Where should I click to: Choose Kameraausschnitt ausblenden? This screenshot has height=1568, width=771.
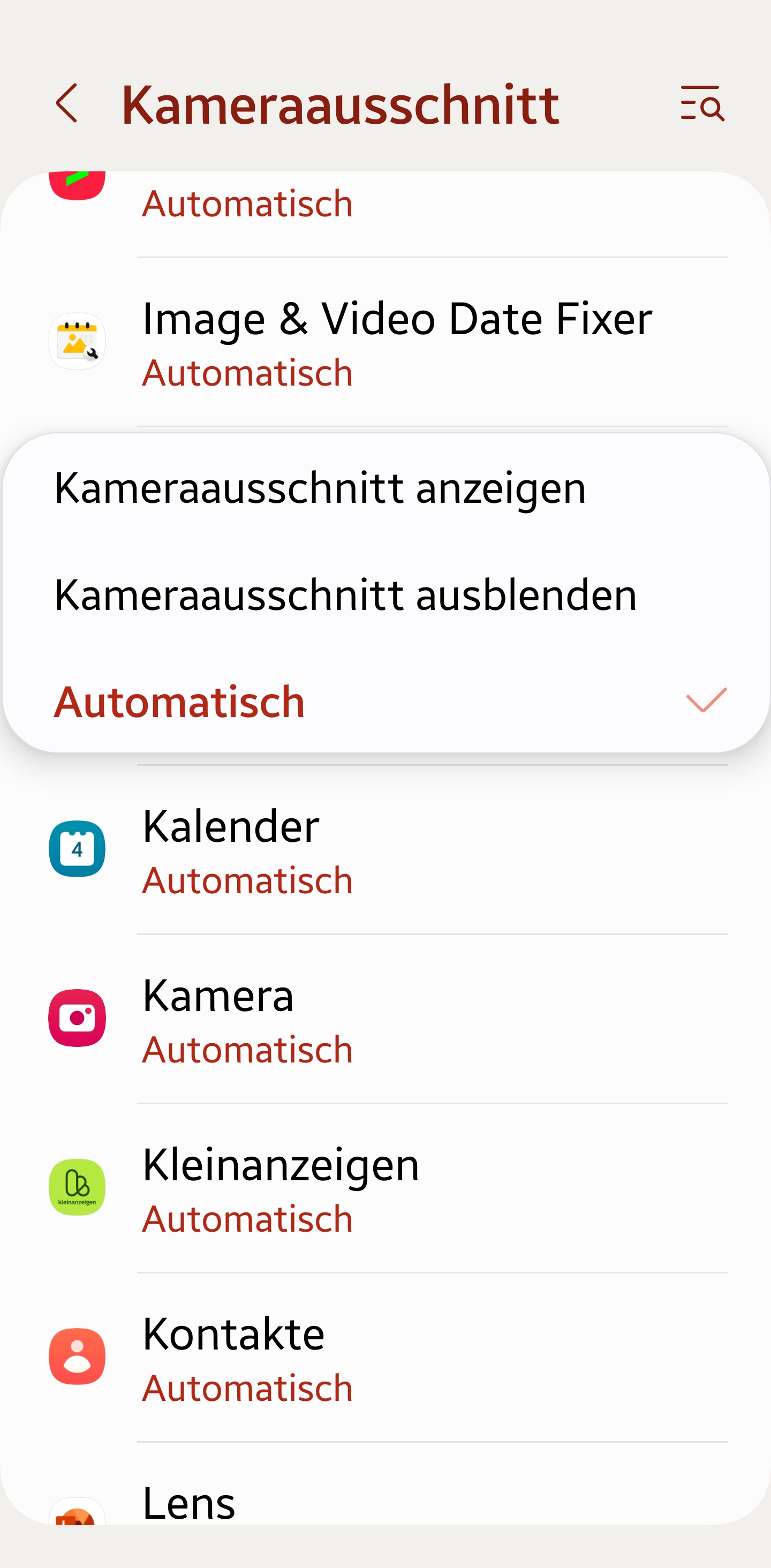(346, 595)
